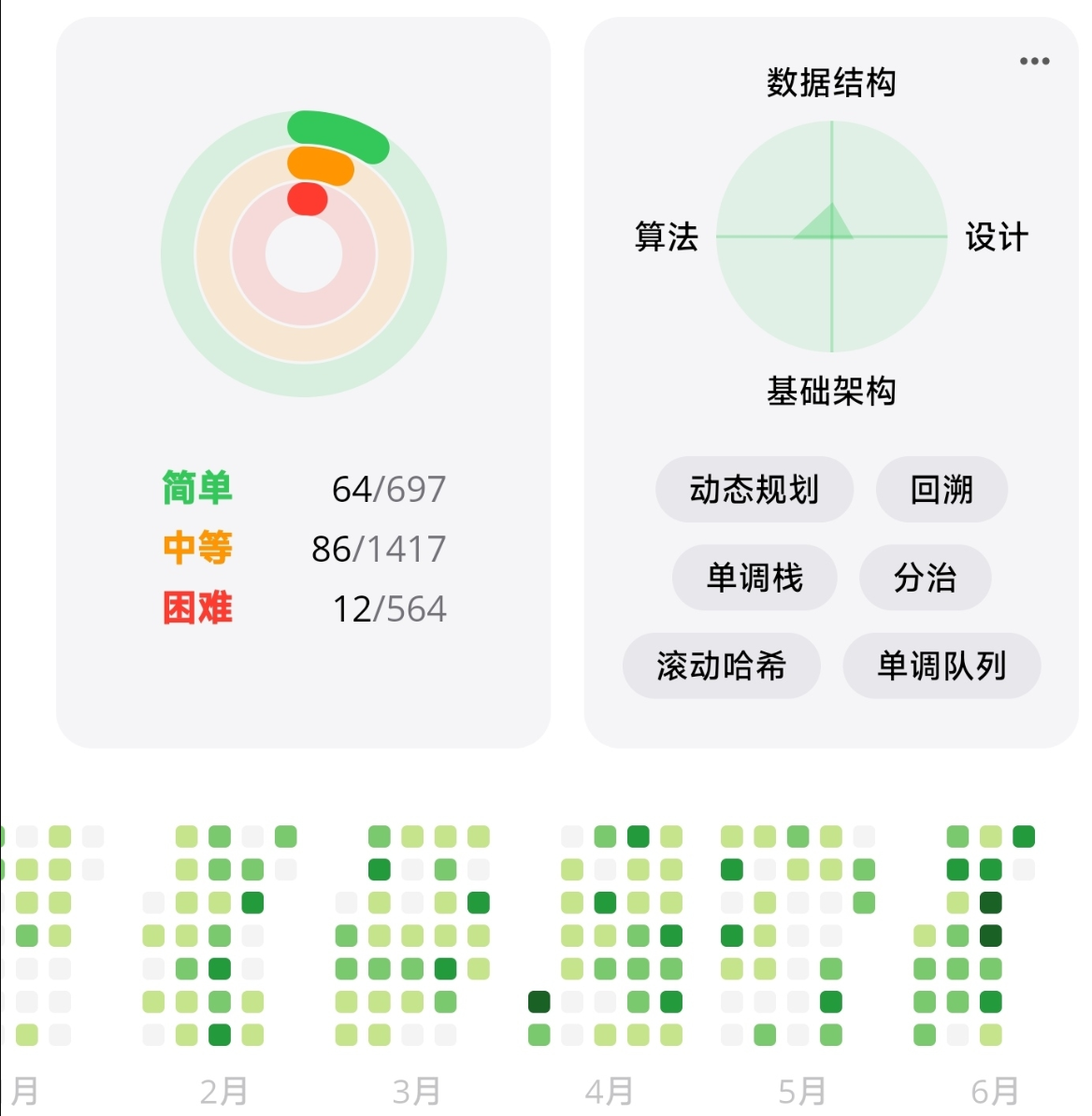Viewport: 1092px width, 1116px height.
Task: Select the darkest green square in the June column
Action: tap(990, 902)
